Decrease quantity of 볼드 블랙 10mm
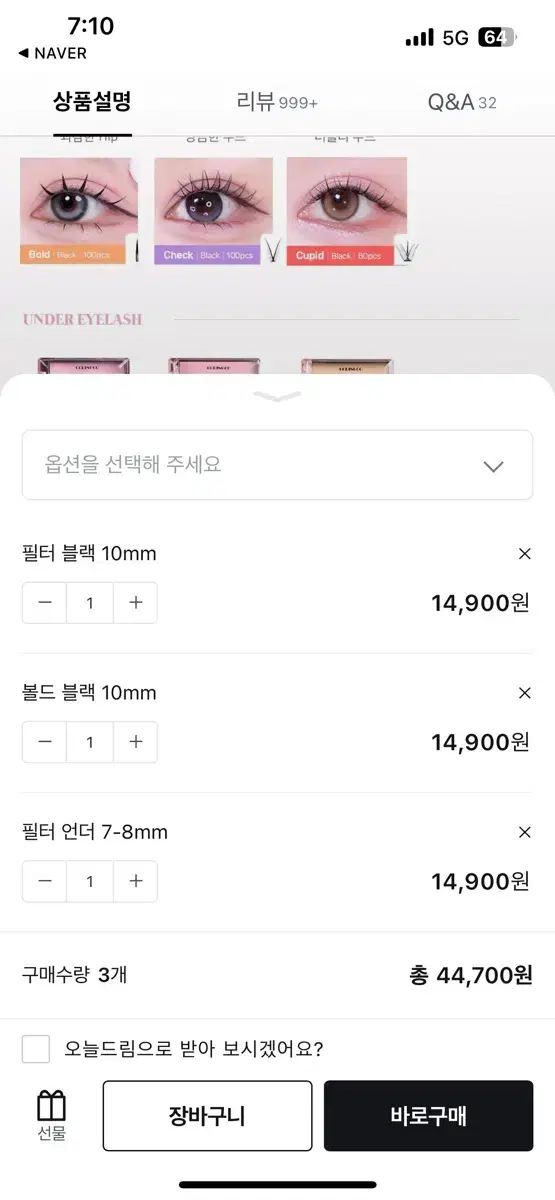This screenshot has width=555, height=1200. pos(45,742)
